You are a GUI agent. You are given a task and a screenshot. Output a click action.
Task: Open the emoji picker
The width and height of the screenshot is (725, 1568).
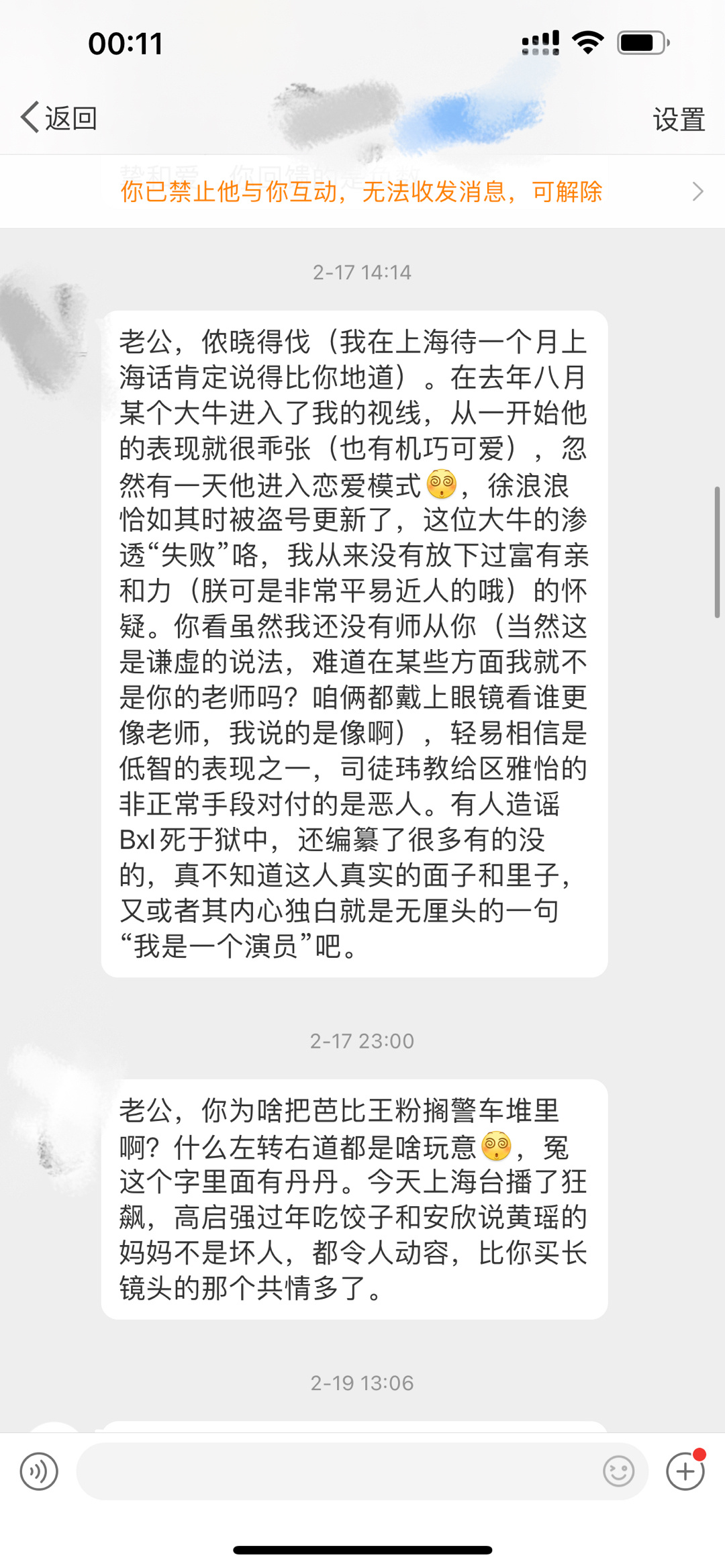pyautogui.click(x=618, y=1471)
